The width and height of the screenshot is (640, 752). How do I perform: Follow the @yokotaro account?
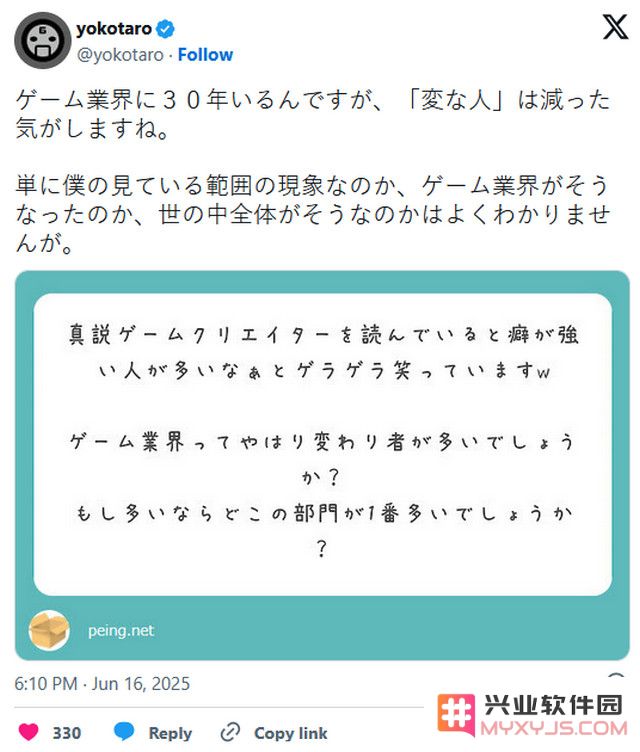pos(205,54)
